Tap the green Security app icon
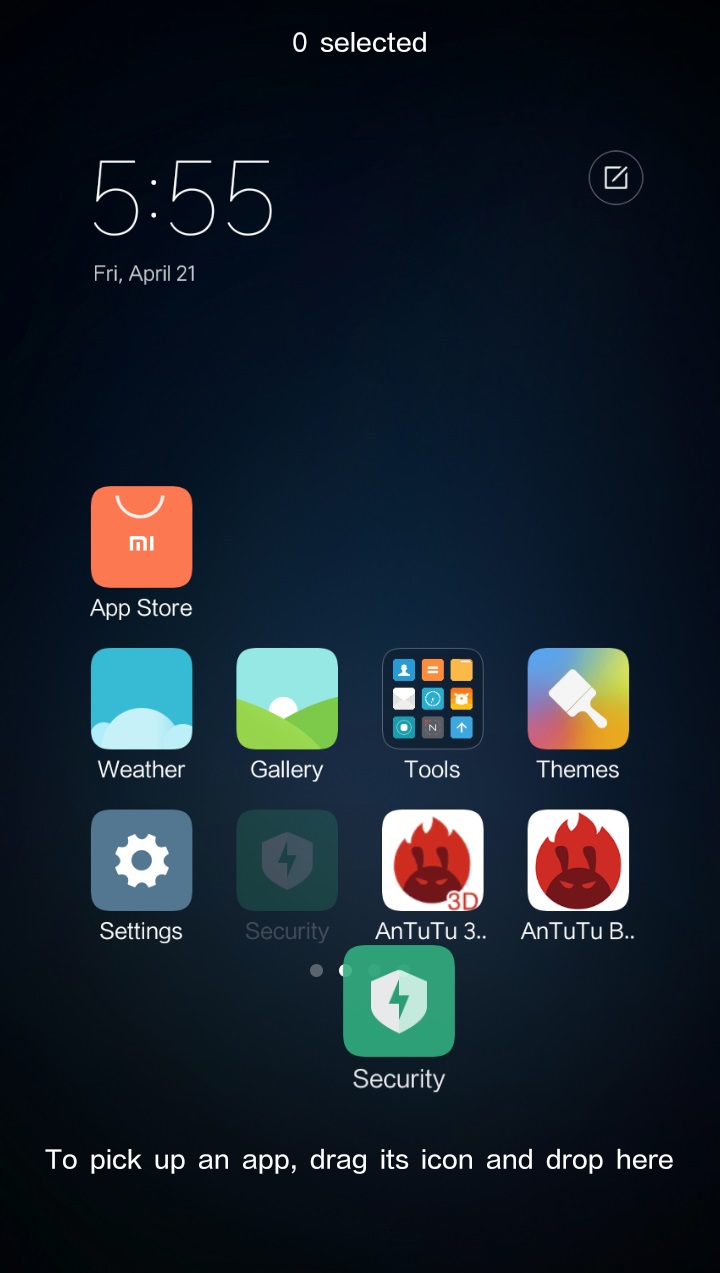This screenshot has width=720, height=1273. tap(399, 1001)
